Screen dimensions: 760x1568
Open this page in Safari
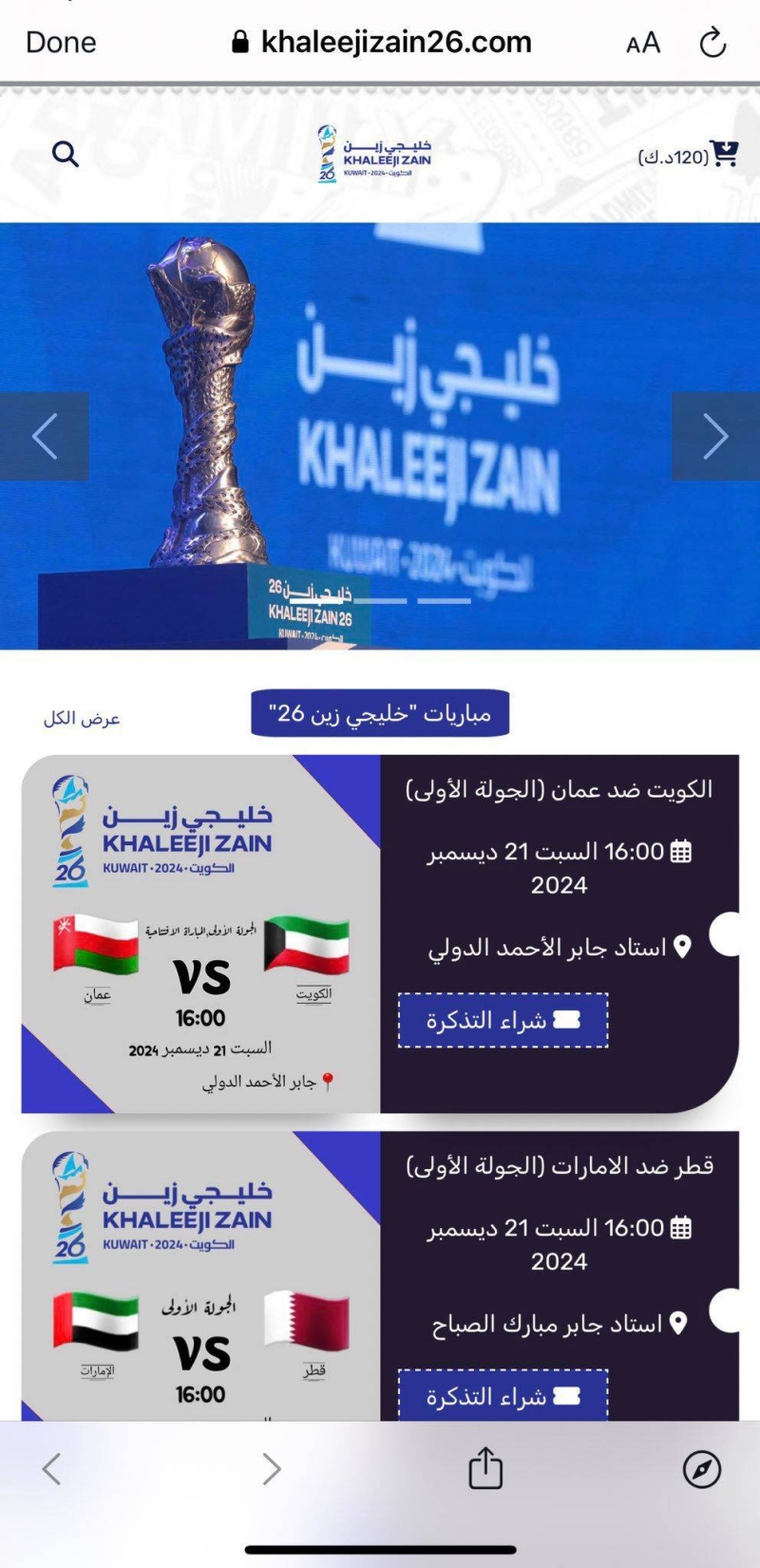click(702, 1468)
